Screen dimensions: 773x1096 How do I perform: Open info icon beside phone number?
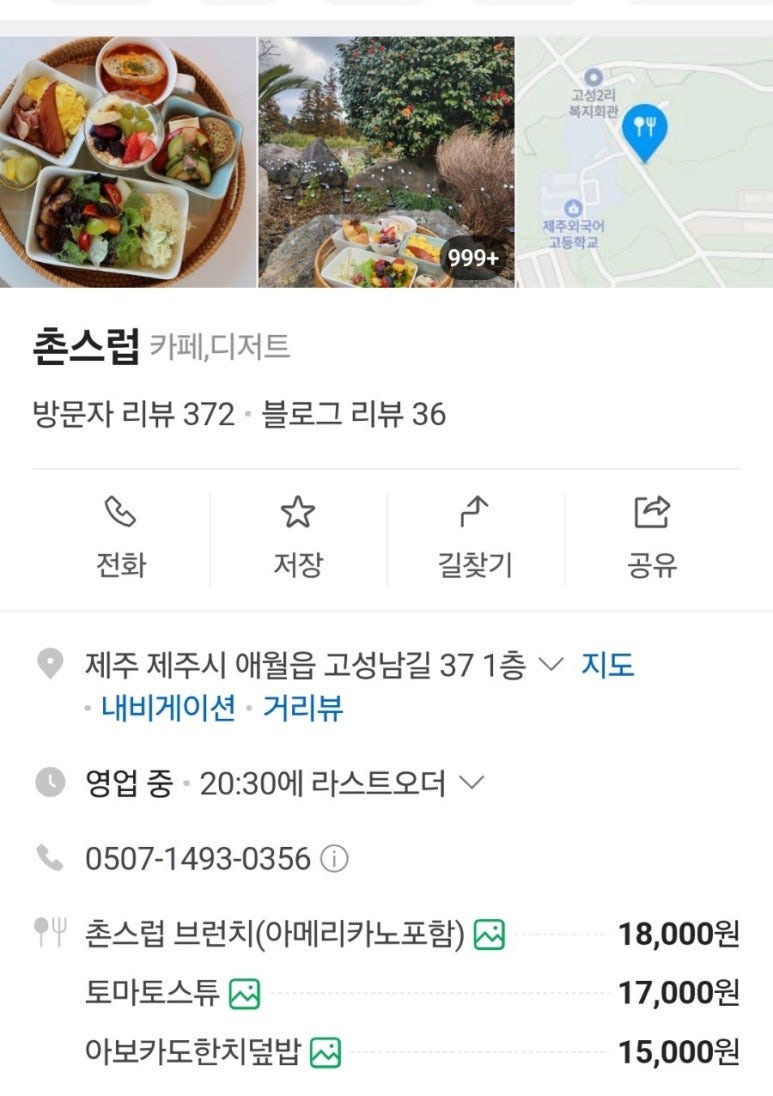coord(334,859)
